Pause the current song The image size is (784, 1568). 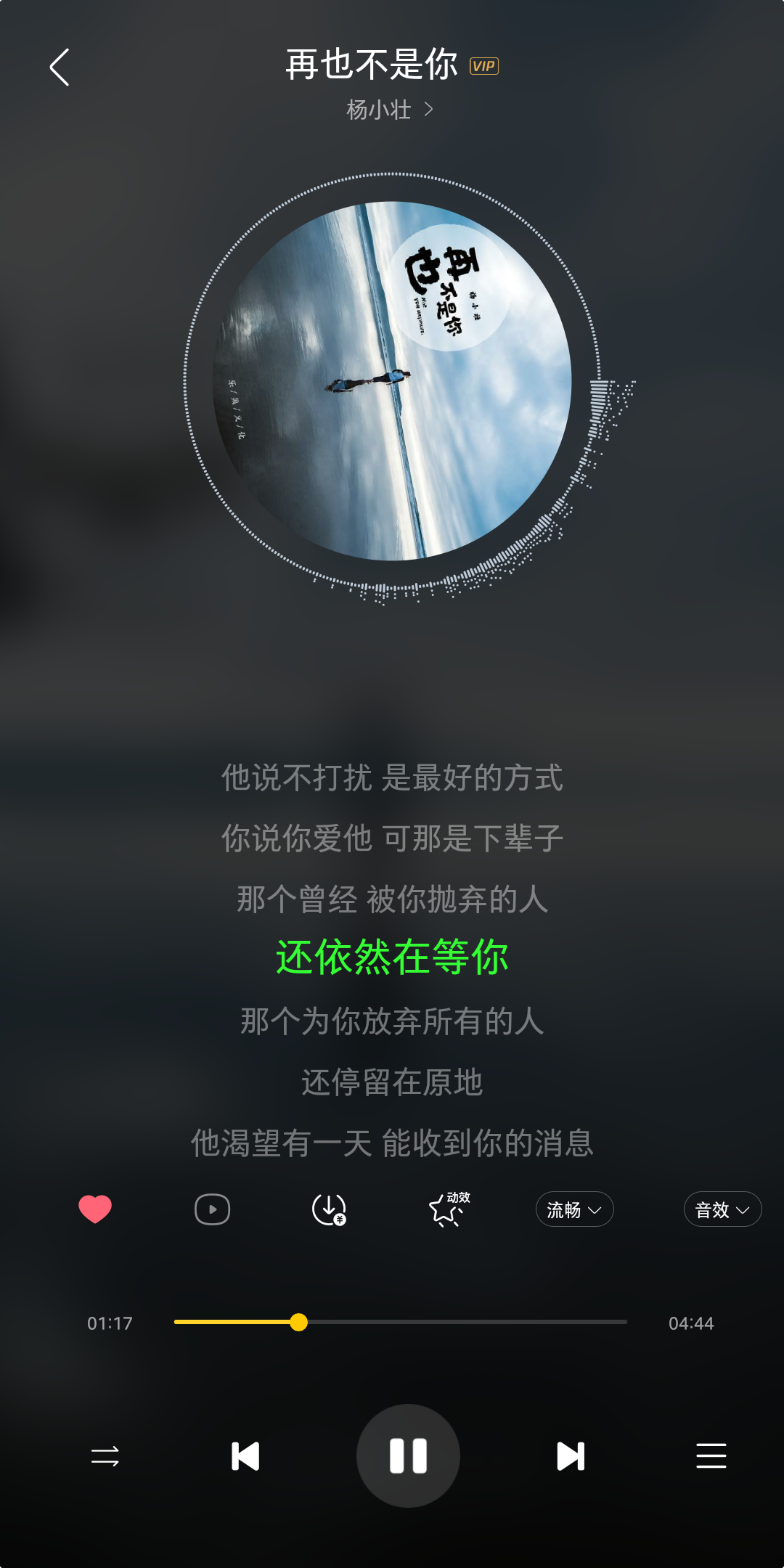coord(408,1456)
